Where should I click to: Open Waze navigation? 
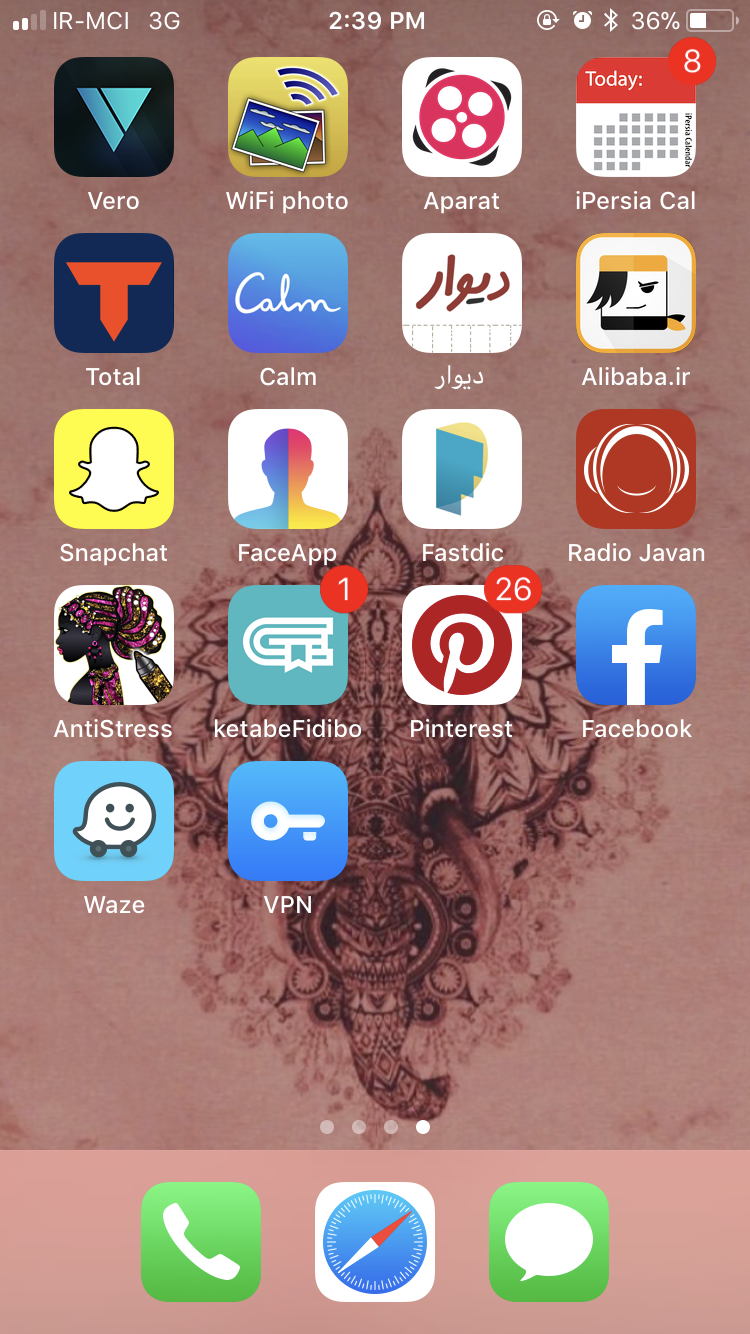point(114,821)
